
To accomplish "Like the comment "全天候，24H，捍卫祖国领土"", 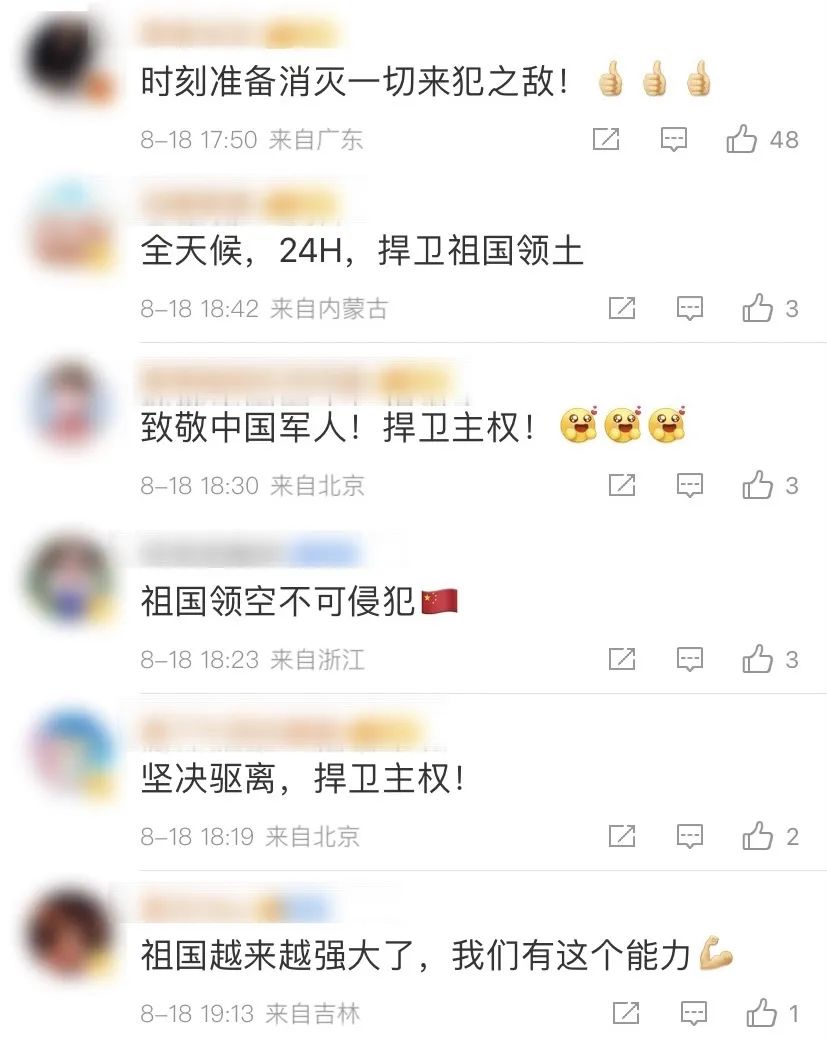I will click(x=758, y=309).
